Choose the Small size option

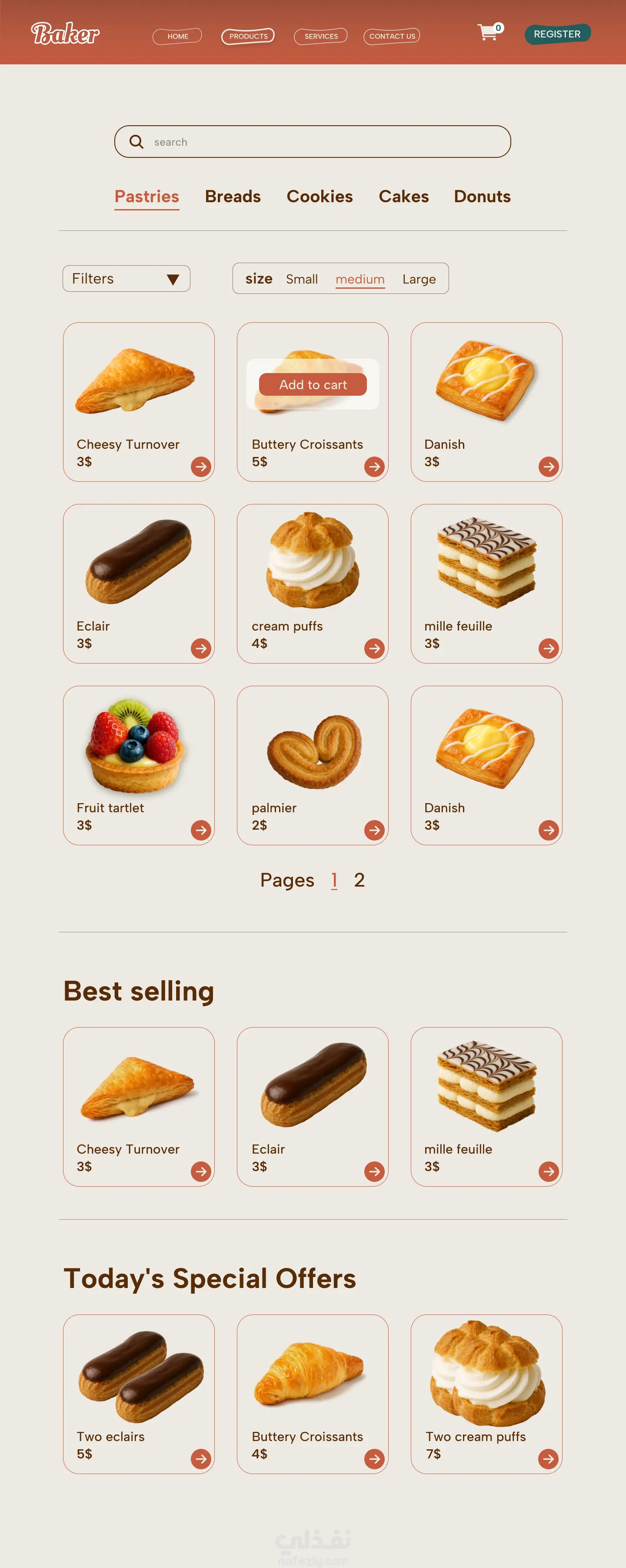[302, 280]
